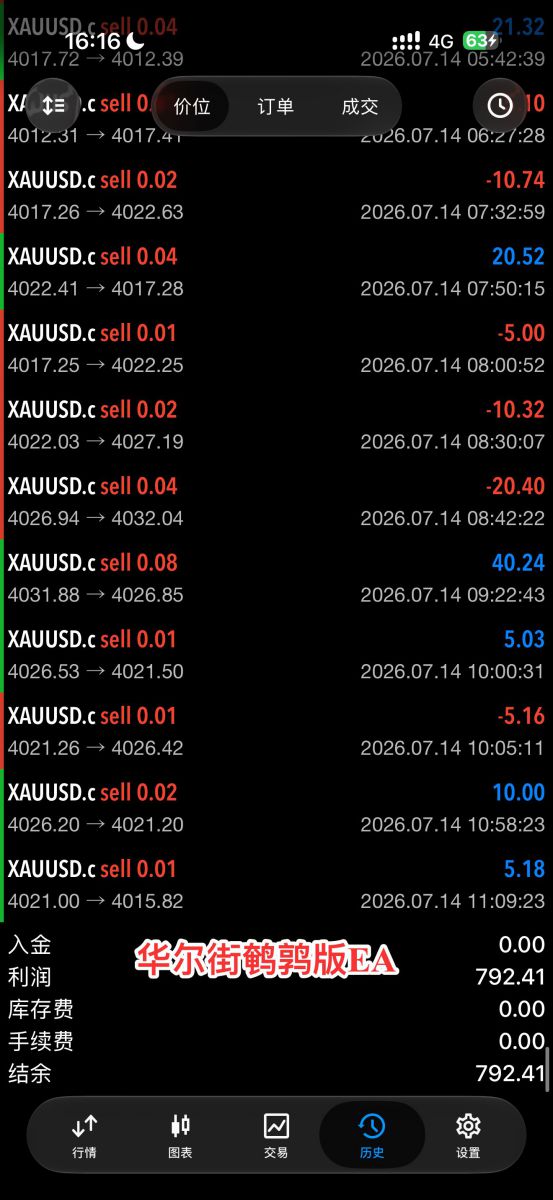Select the 历史 tab
553x1200 pixels.
tap(372, 1136)
